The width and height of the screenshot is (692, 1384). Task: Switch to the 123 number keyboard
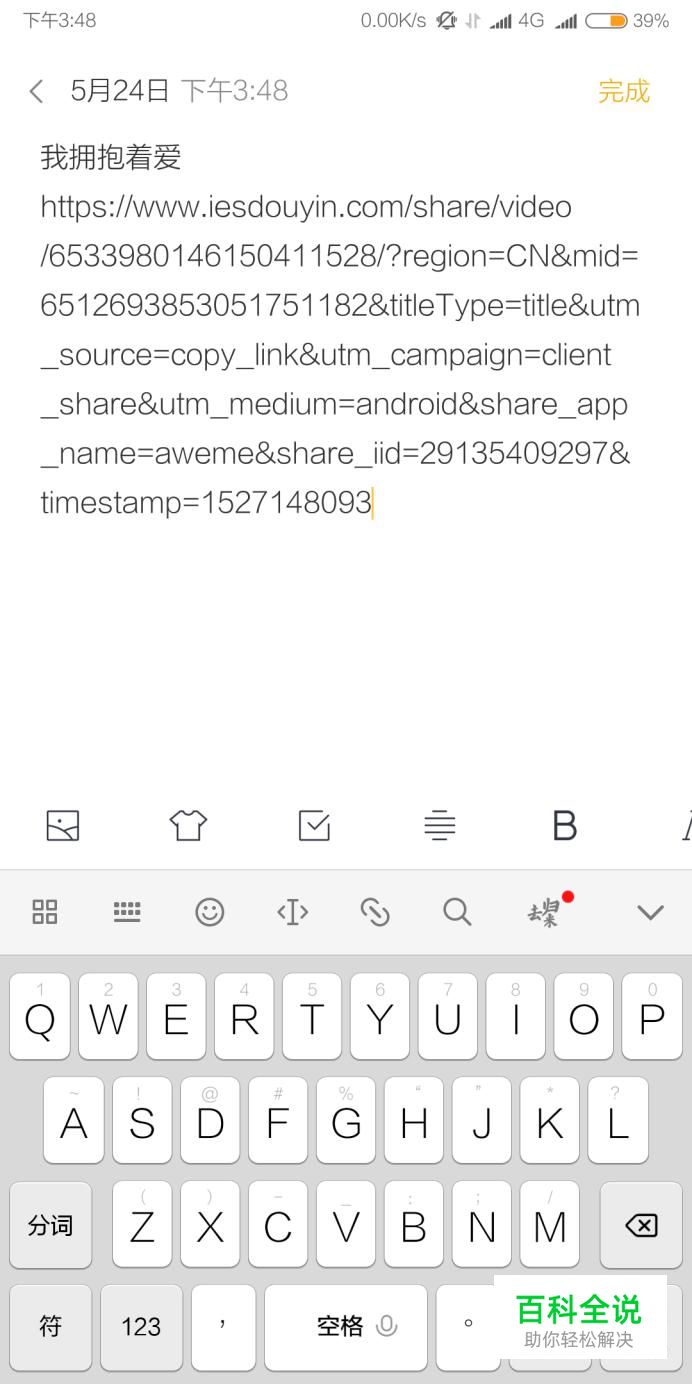pos(141,1327)
